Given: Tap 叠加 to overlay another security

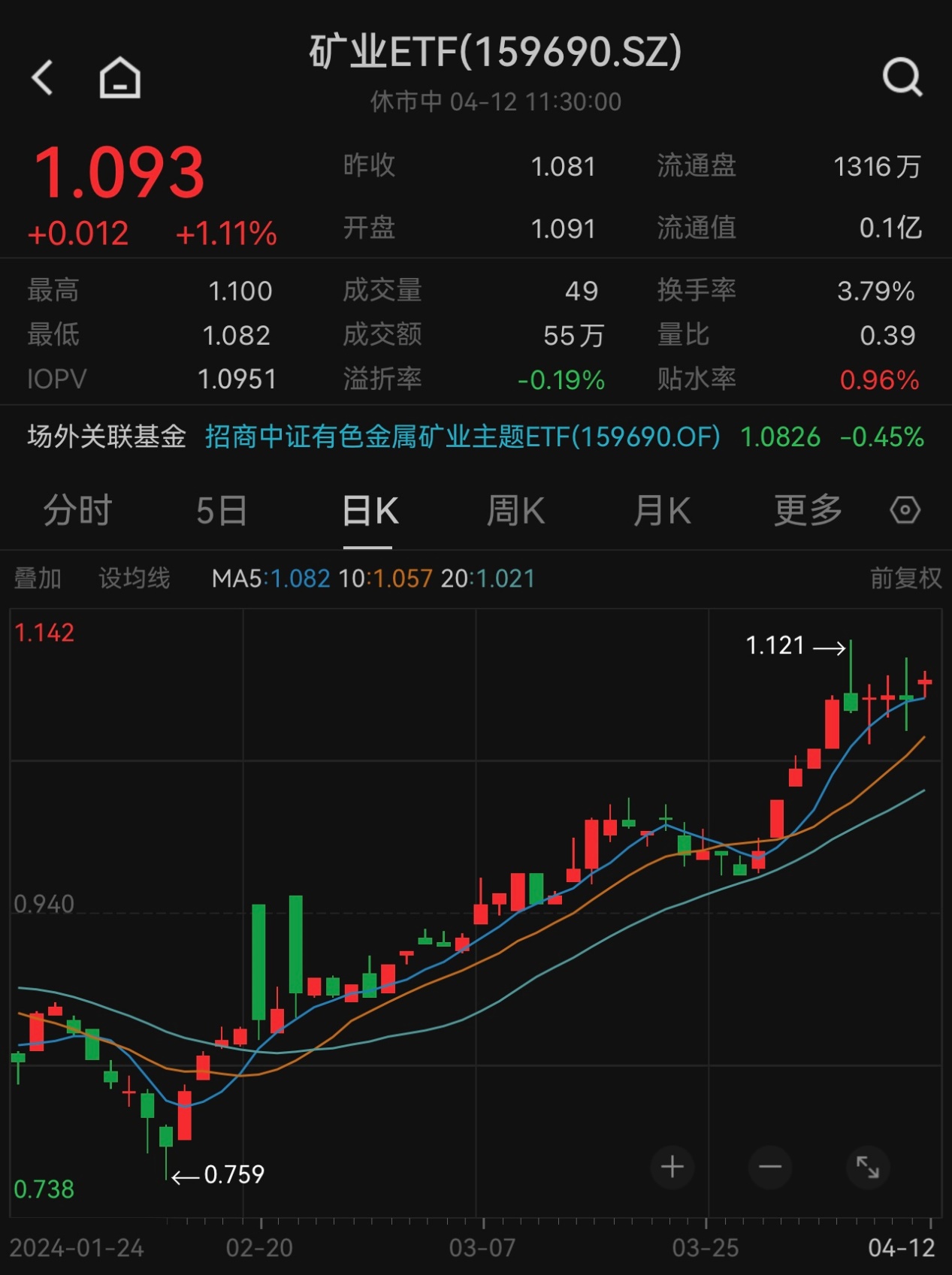Looking at the screenshot, I should (x=38, y=579).
